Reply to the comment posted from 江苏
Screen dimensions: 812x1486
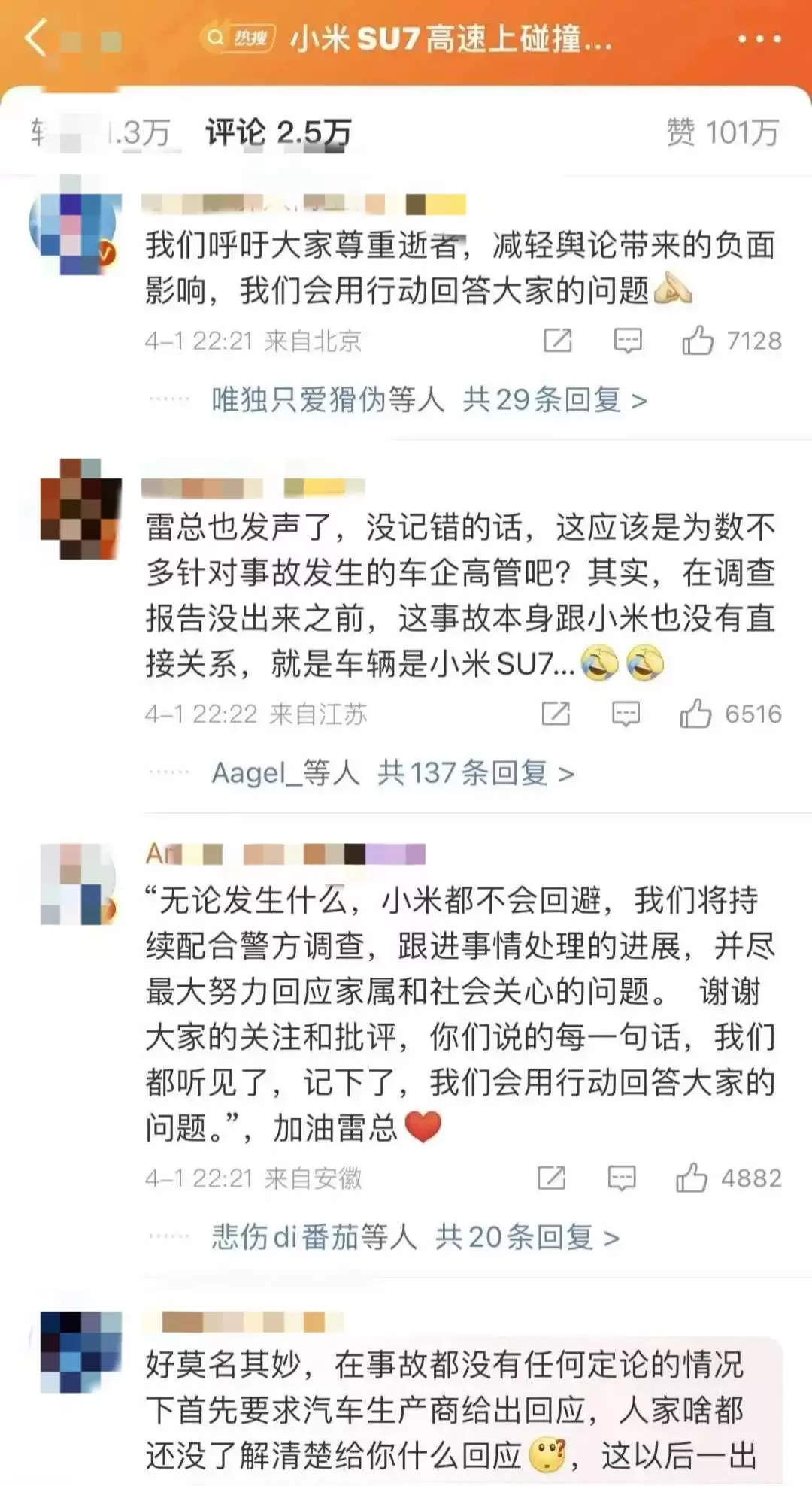(x=626, y=714)
